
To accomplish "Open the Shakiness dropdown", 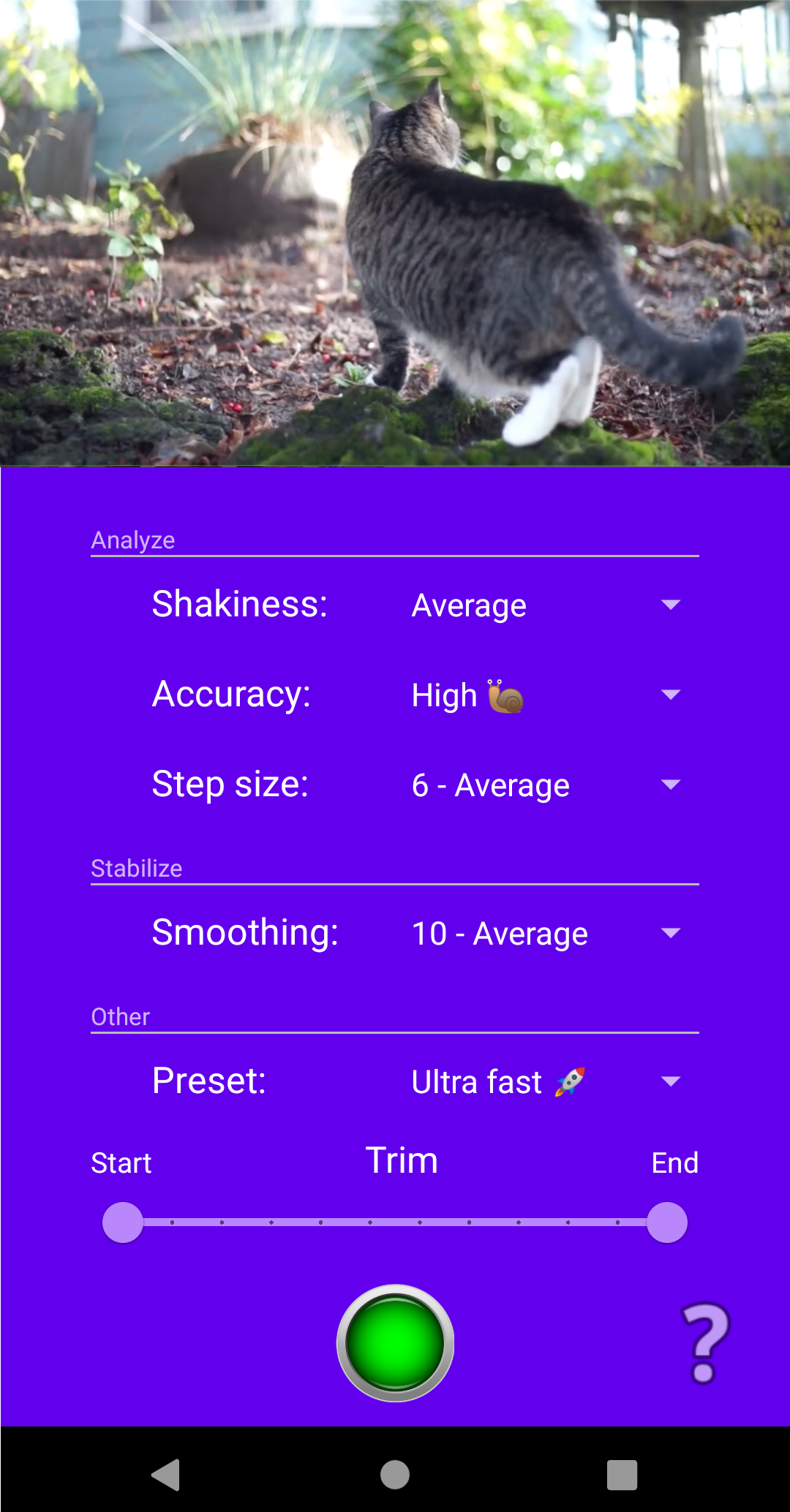I will (546, 605).
